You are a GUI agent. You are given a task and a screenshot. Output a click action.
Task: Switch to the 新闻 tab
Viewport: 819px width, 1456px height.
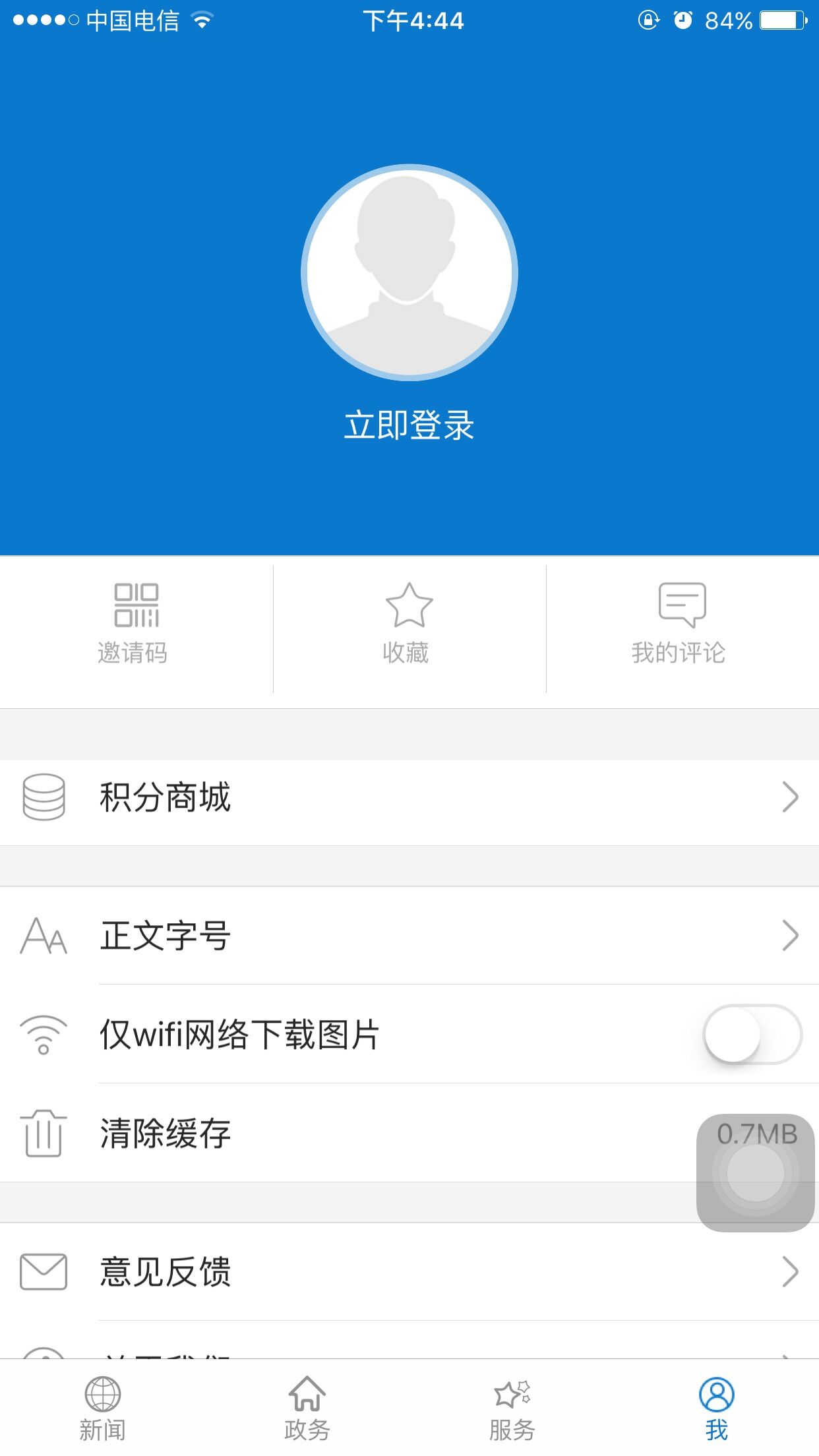[x=103, y=1409]
